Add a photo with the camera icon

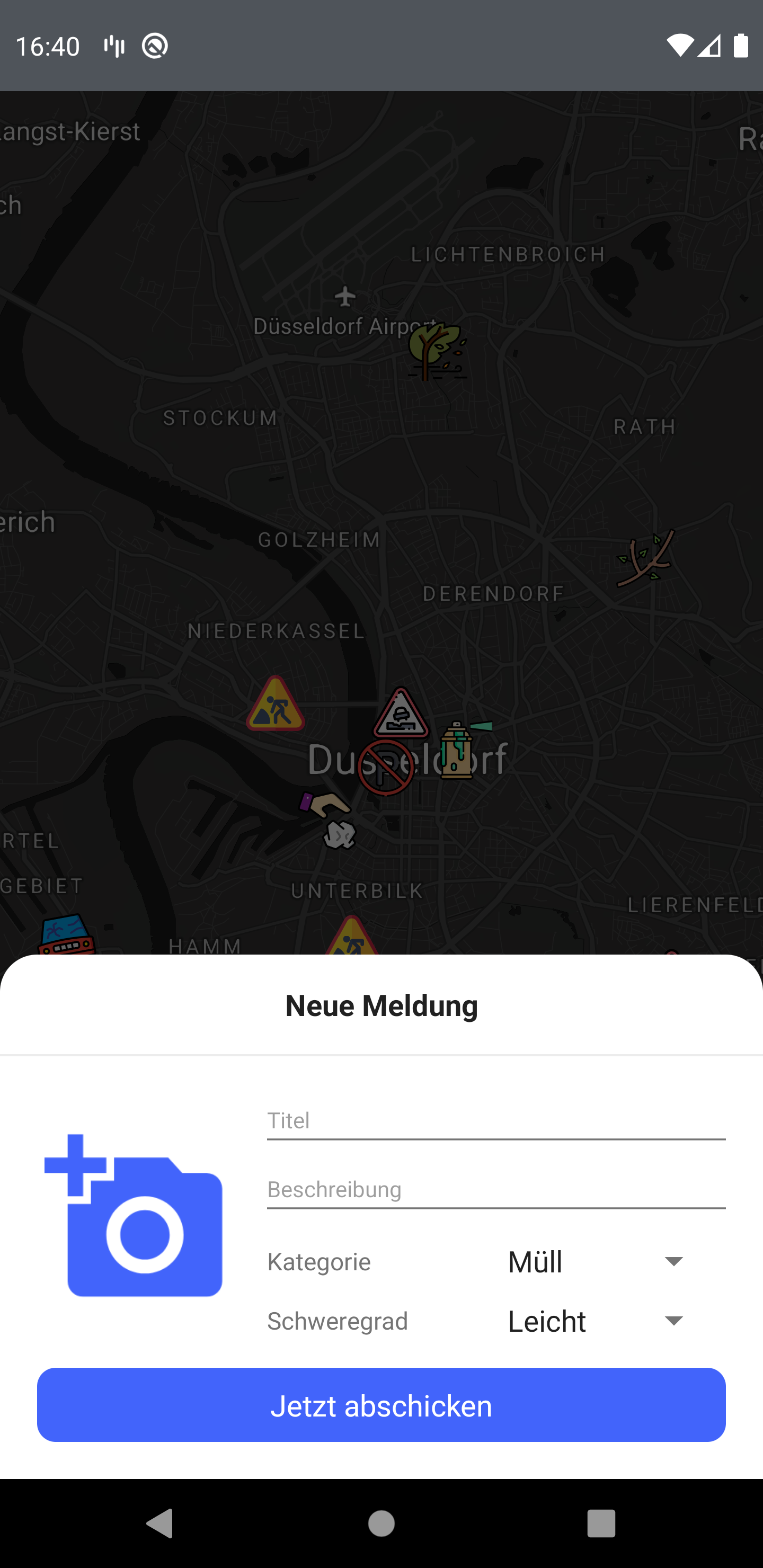click(x=134, y=1216)
